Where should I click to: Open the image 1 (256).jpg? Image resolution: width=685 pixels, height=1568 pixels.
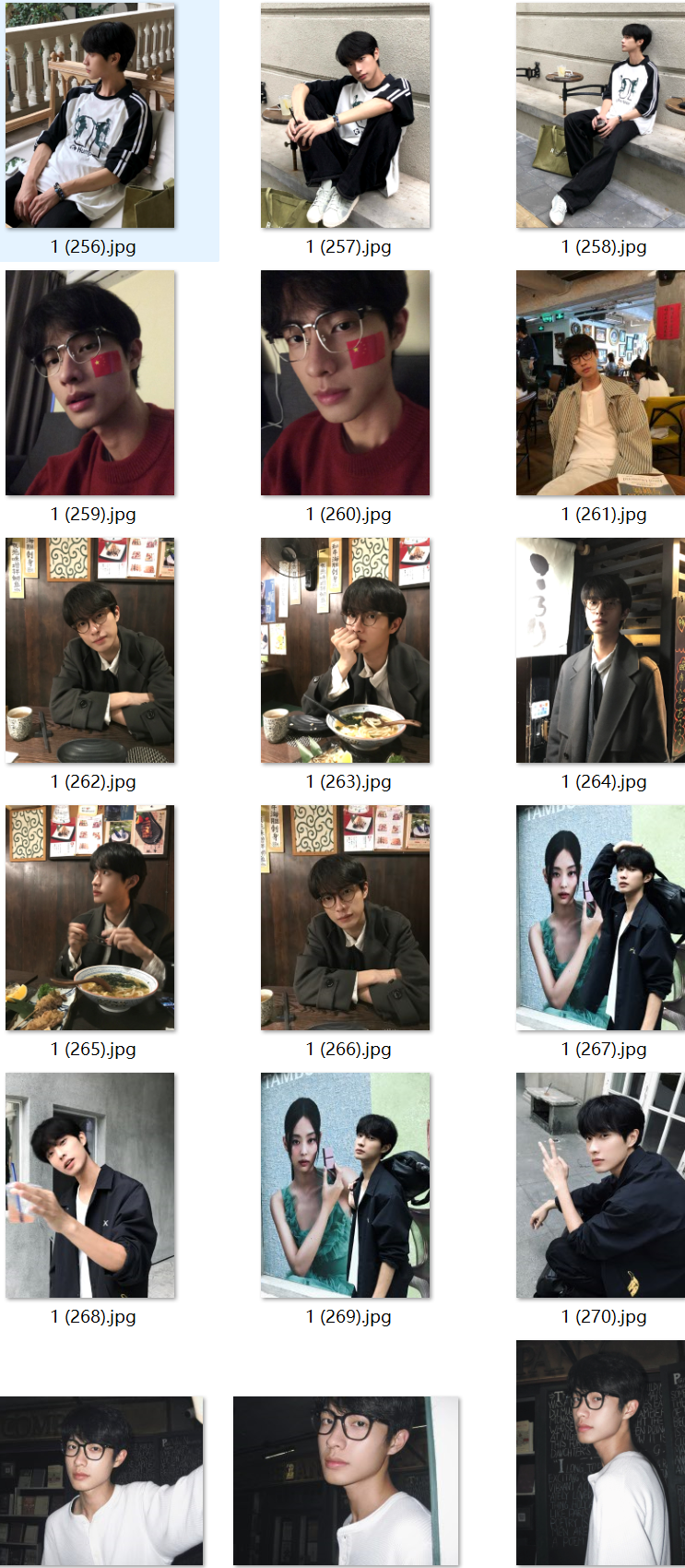pos(89,115)
